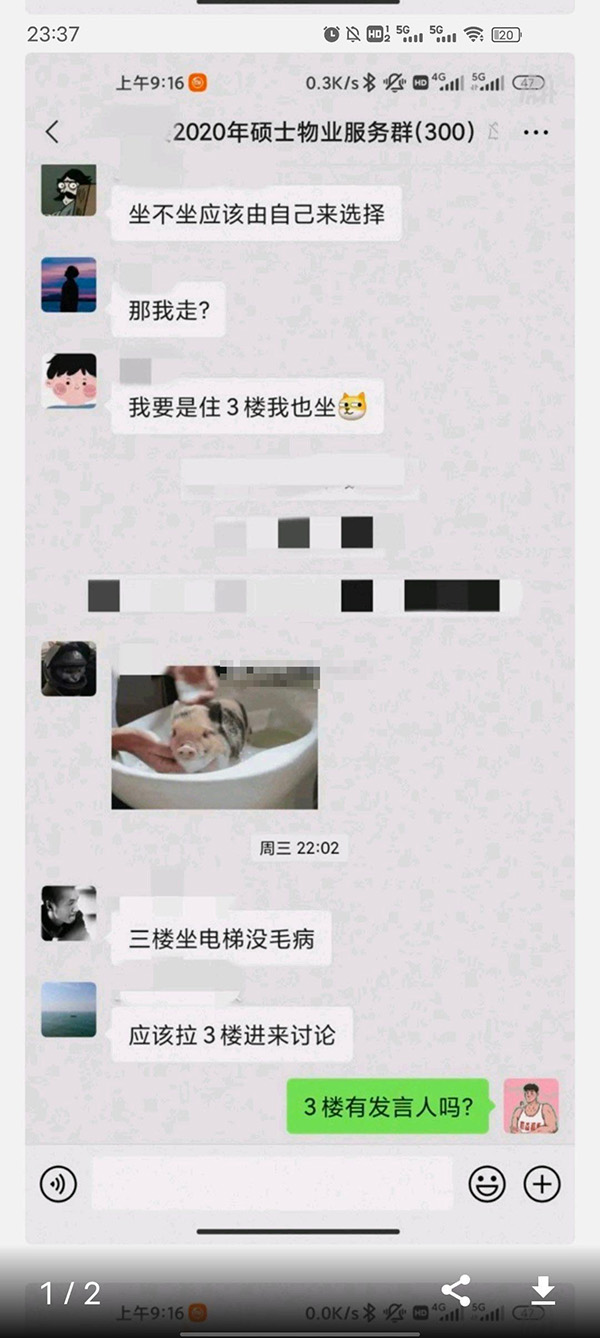Download the image to the device
Image resolution: width=600 pixels, height=1338 pixels.
(x=543, y=1290)
